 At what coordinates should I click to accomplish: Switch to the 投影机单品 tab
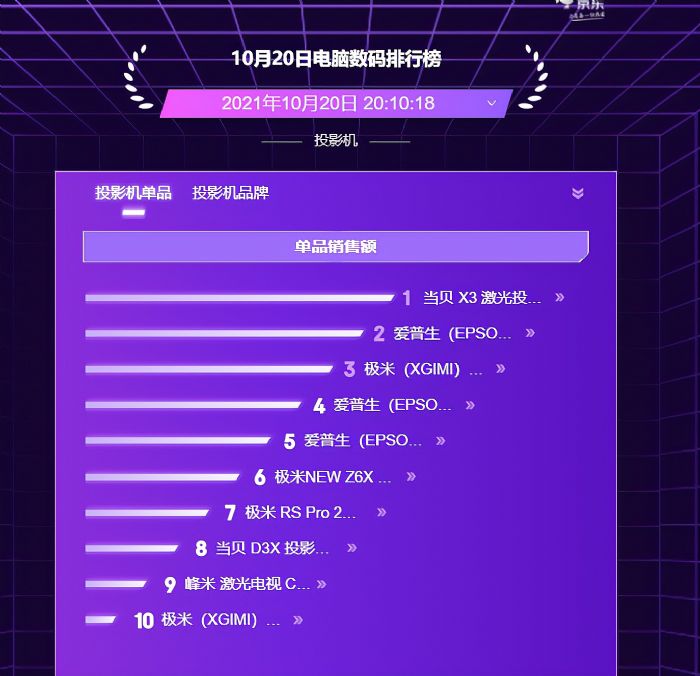coord(133,193)
